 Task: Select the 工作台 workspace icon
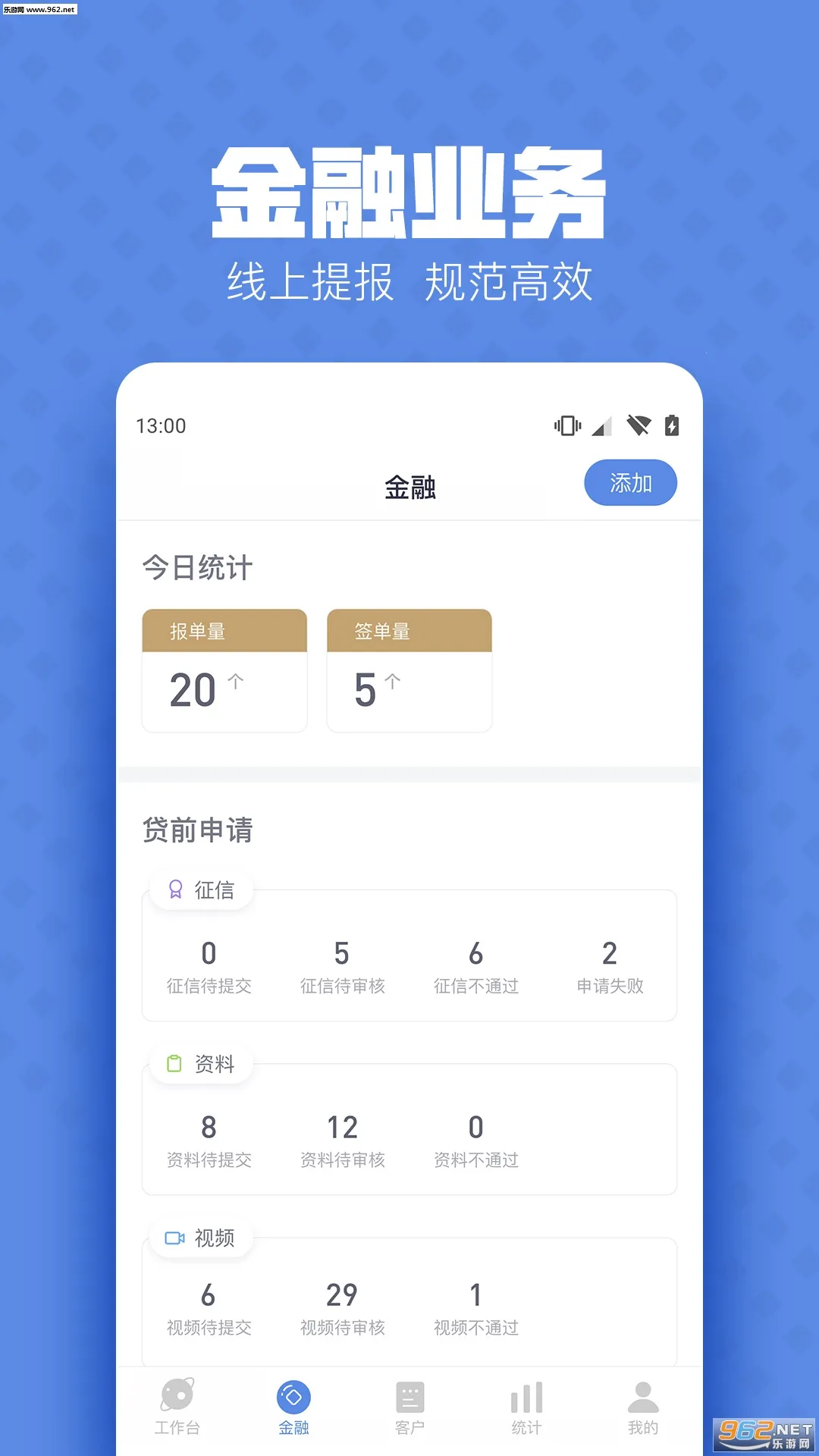coord(177,1395)
